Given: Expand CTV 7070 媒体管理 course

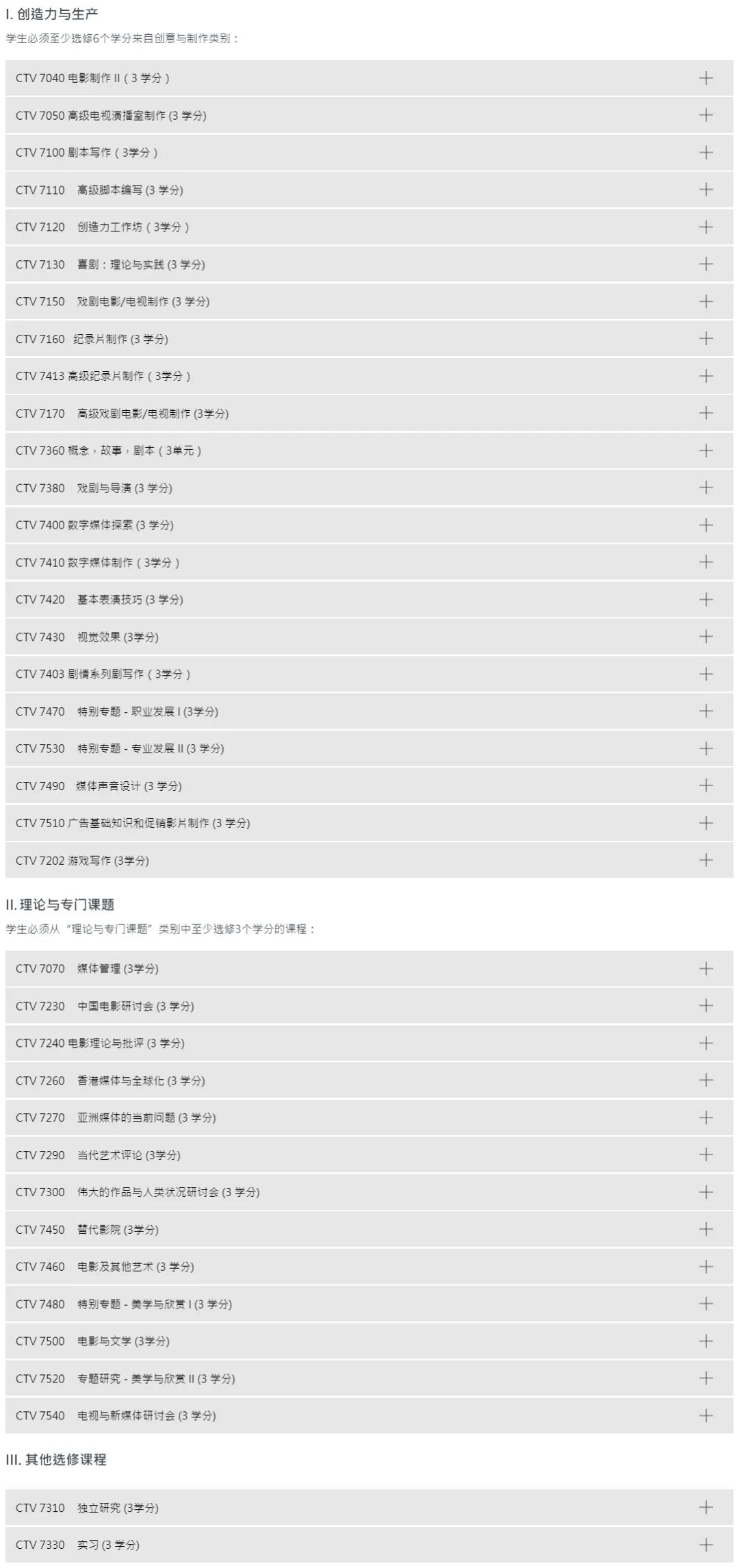Looking at the screenshot, I should (x=705, y=969).
